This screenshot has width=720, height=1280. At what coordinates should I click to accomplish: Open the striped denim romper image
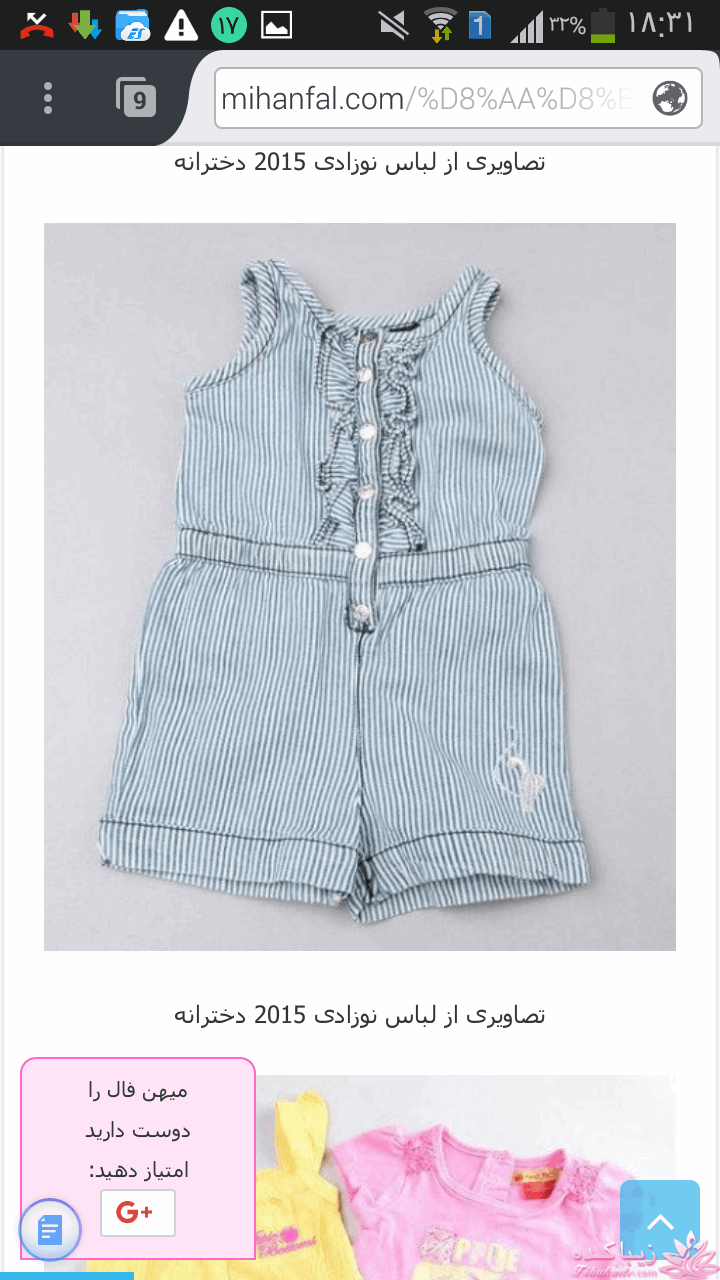360,586
